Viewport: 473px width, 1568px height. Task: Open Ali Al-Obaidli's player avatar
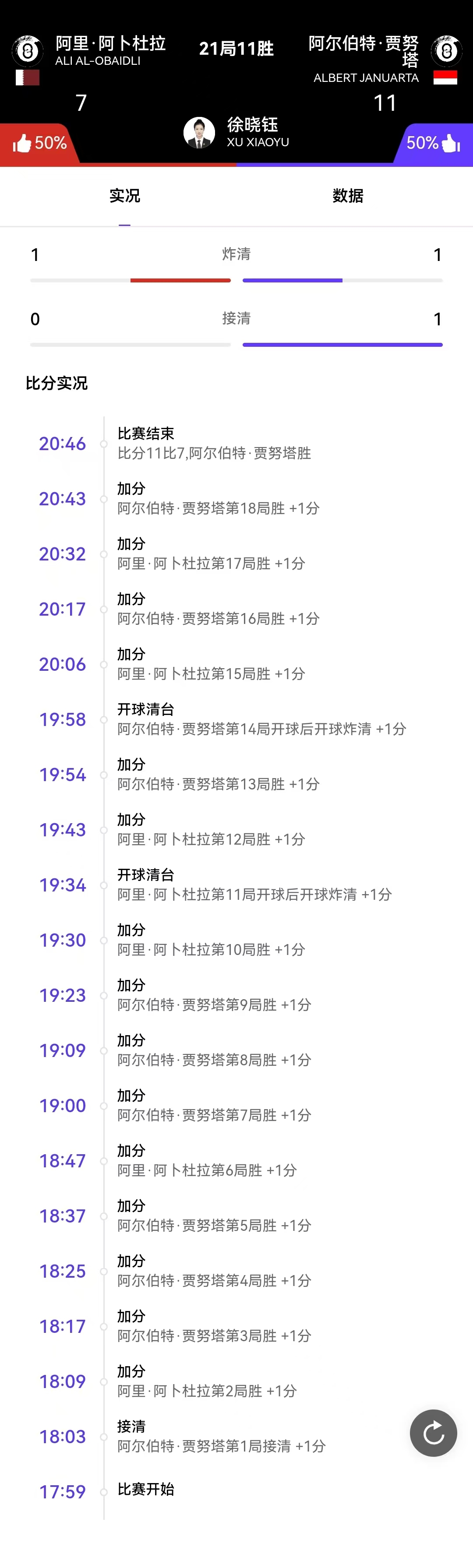tap(28, 51)
